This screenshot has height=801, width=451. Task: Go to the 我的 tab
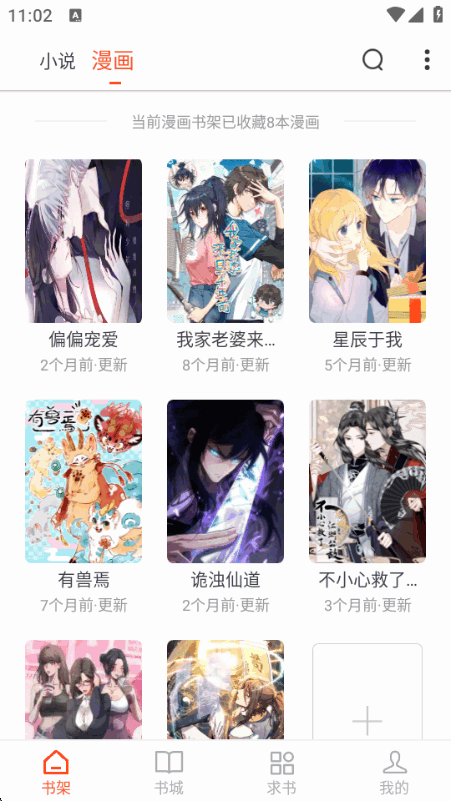click(x=394, y=771)
